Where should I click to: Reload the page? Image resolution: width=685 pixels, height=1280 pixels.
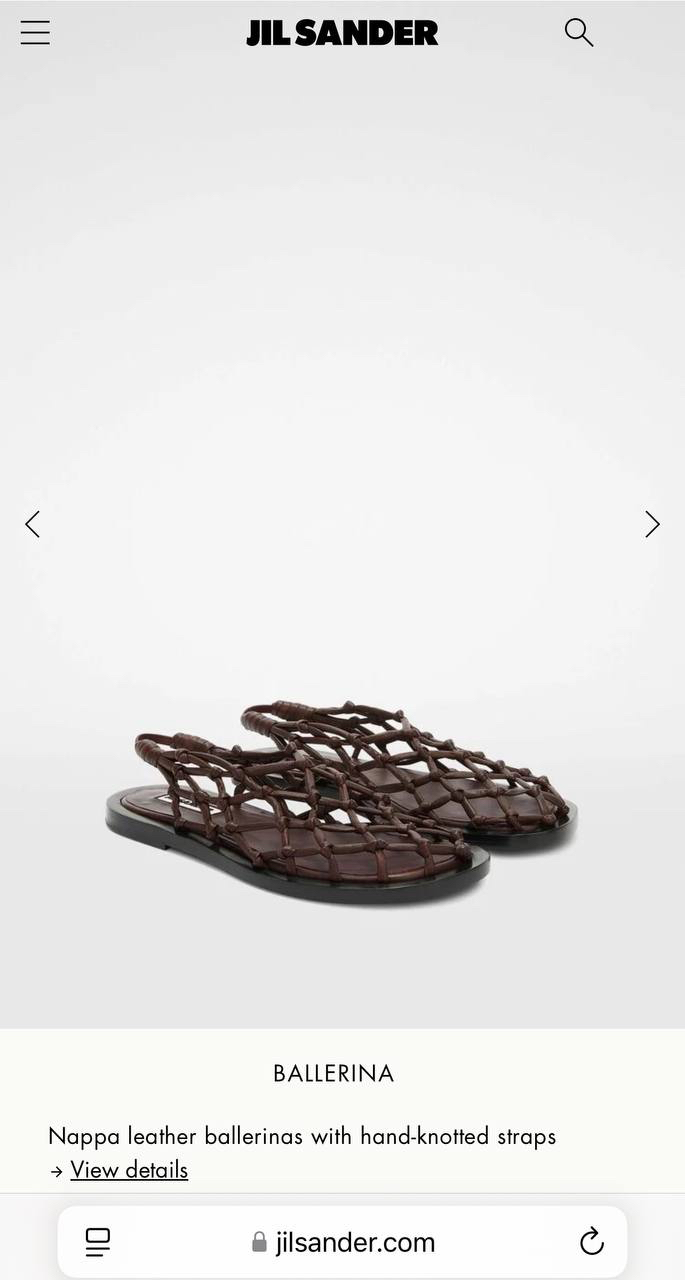click(592, 1241)
